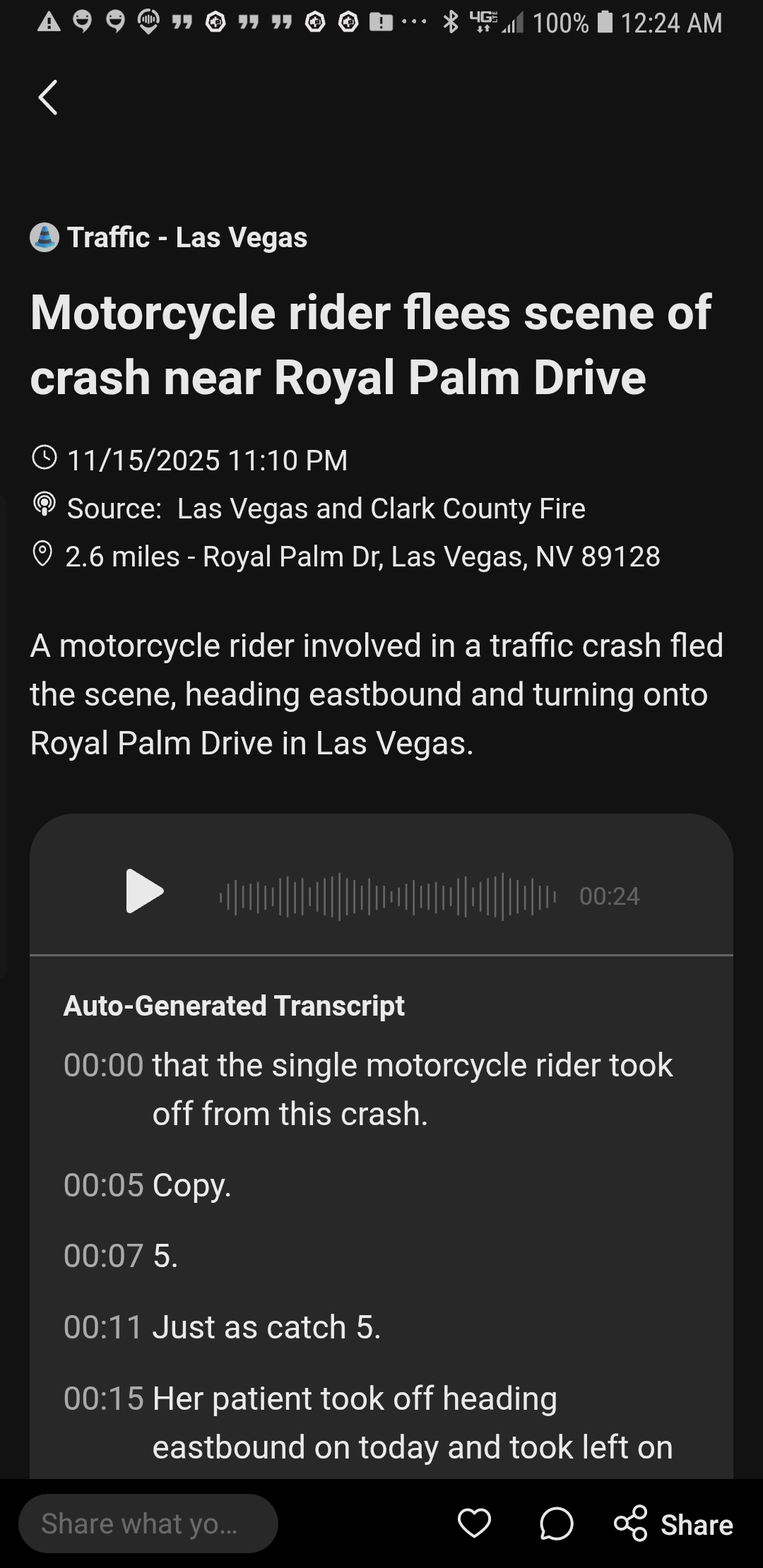This screenshot has width=763, height=1568.
Task: Open the comments bubble
Action: click(x=557, y=1524)
